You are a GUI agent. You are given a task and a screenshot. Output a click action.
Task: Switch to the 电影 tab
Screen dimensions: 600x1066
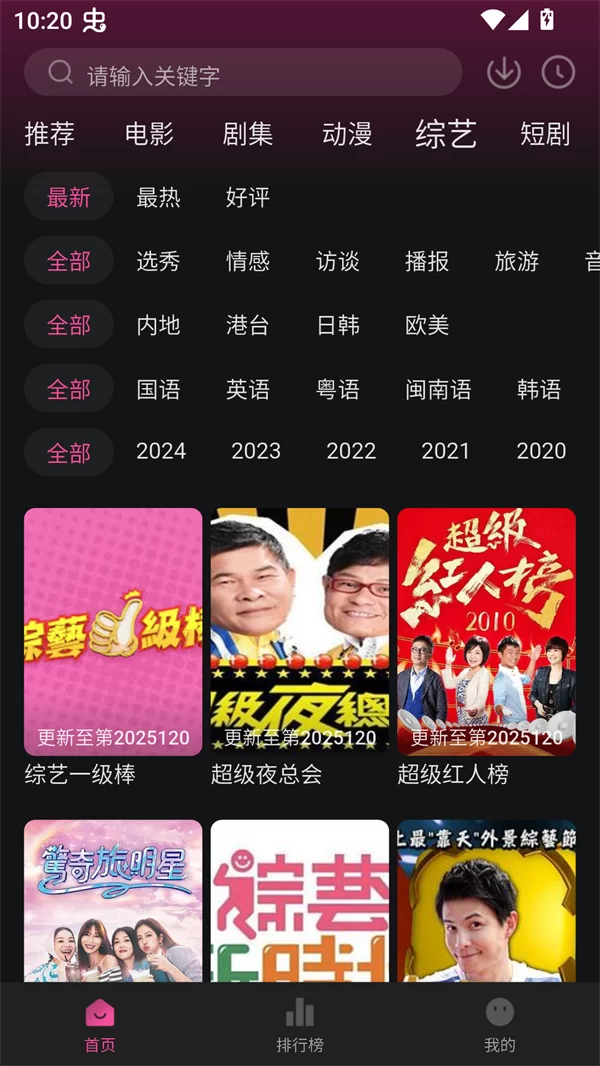point(149,134)
